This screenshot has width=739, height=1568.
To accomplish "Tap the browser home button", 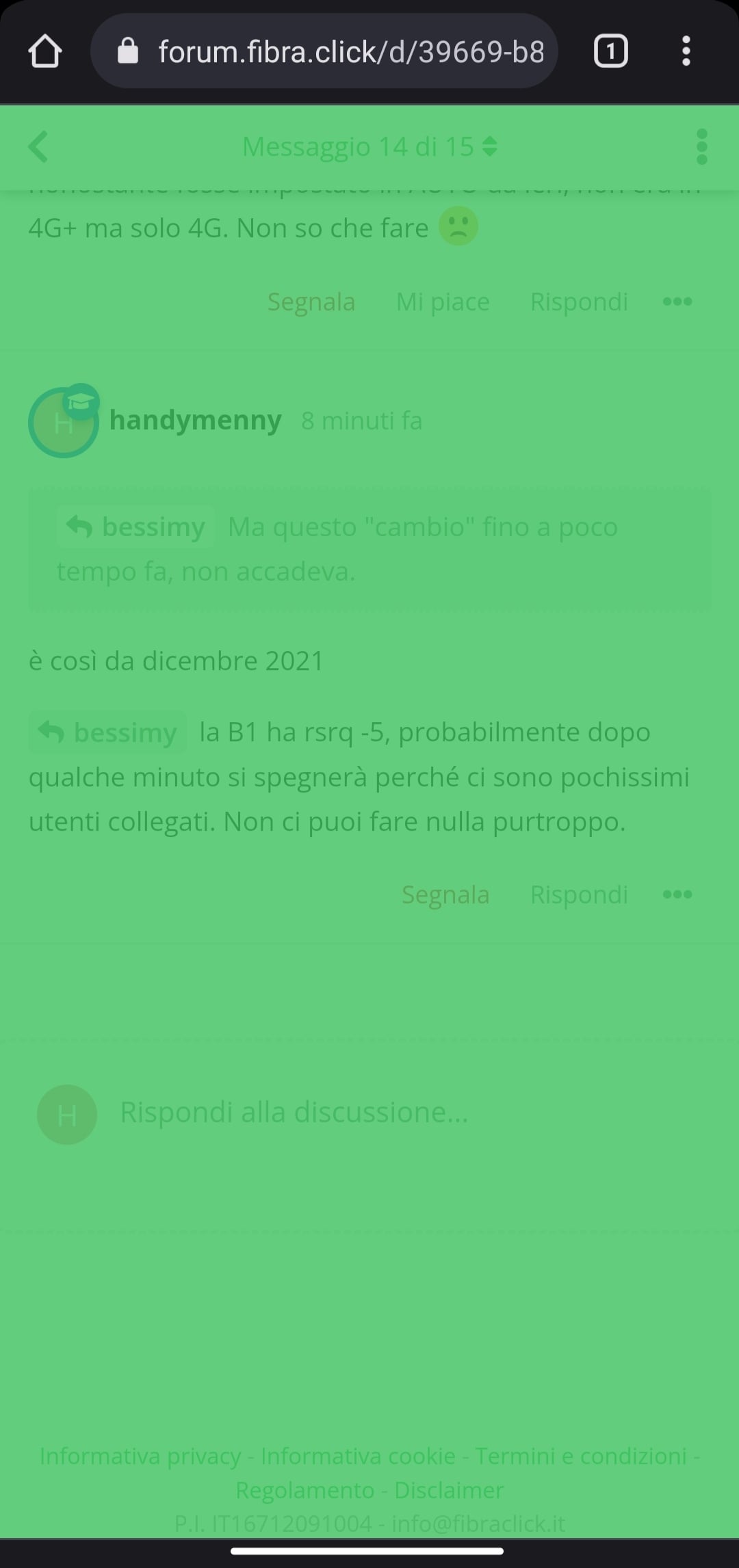I will coord(45,51).
